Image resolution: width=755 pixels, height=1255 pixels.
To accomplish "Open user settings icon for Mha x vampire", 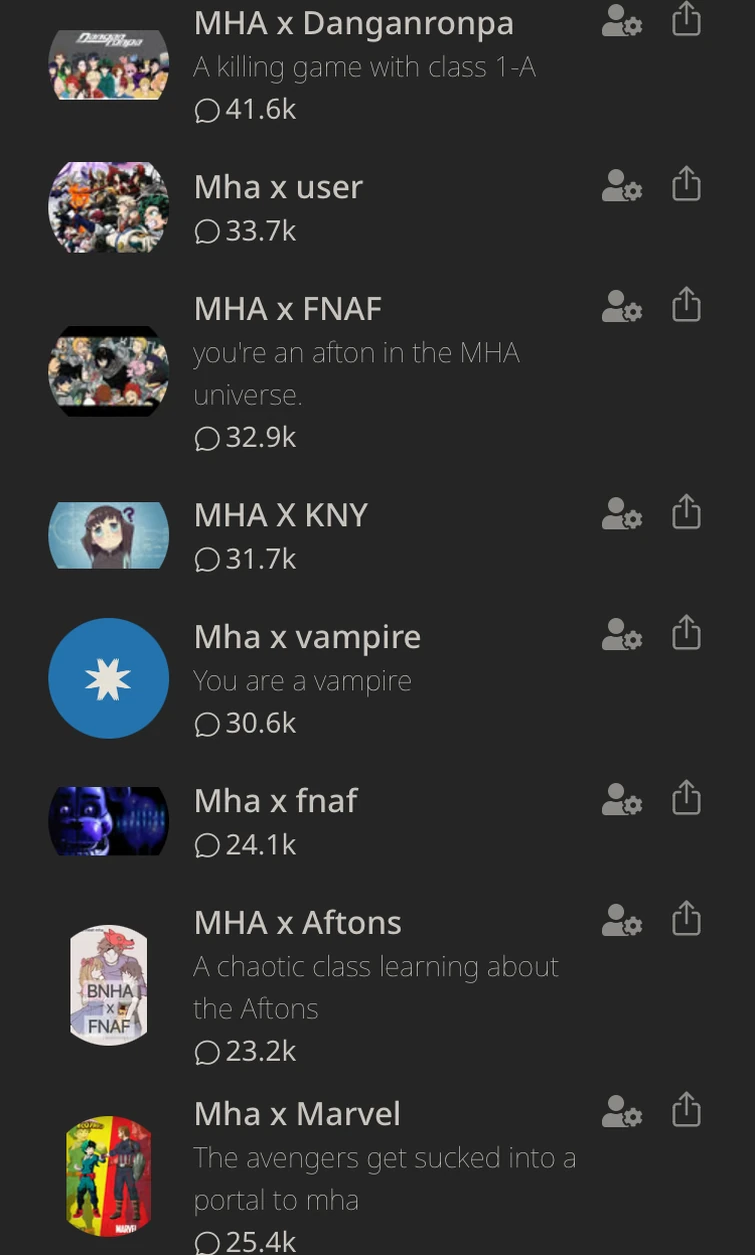I will tap(621, 634).
